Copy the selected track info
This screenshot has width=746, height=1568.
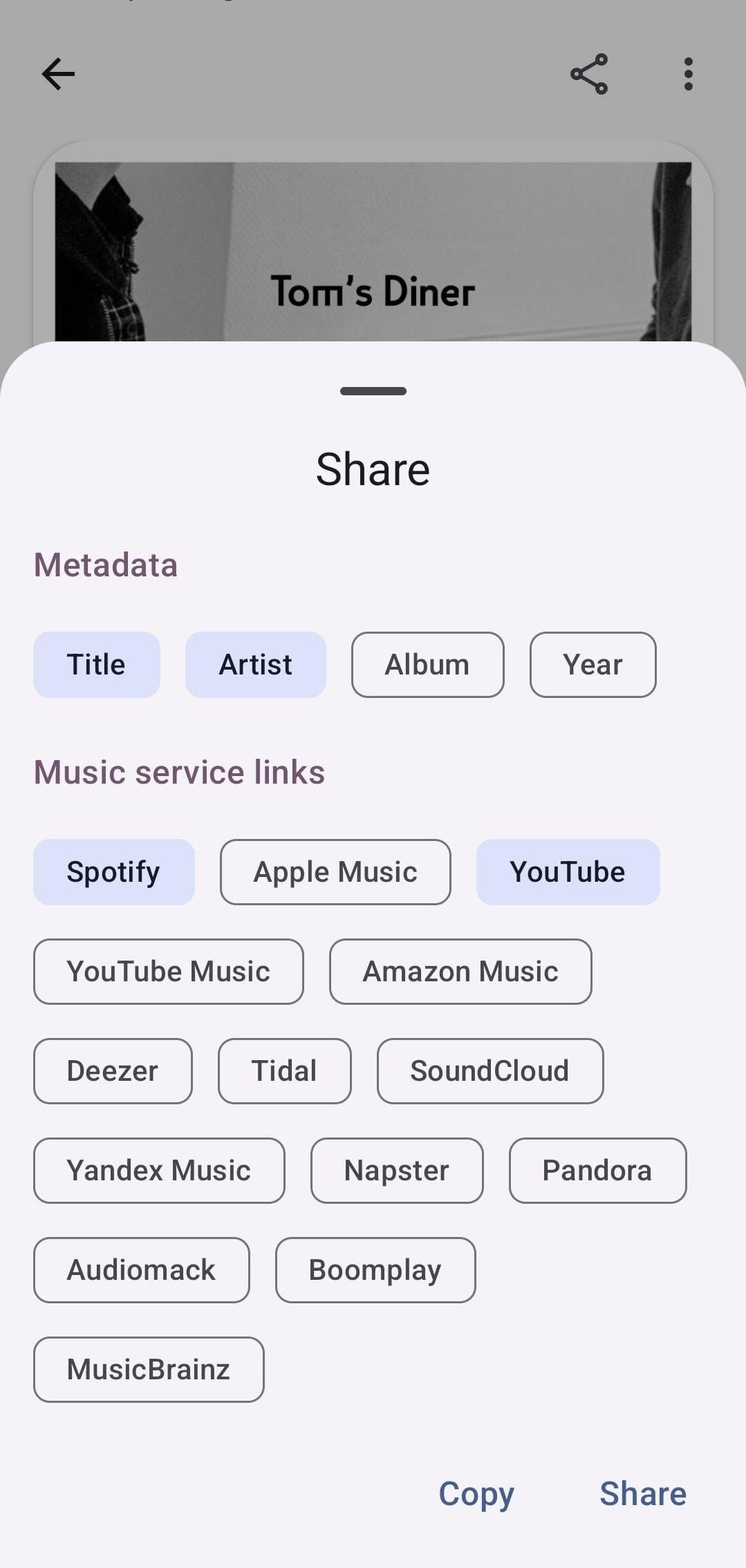coord(476,1493)
